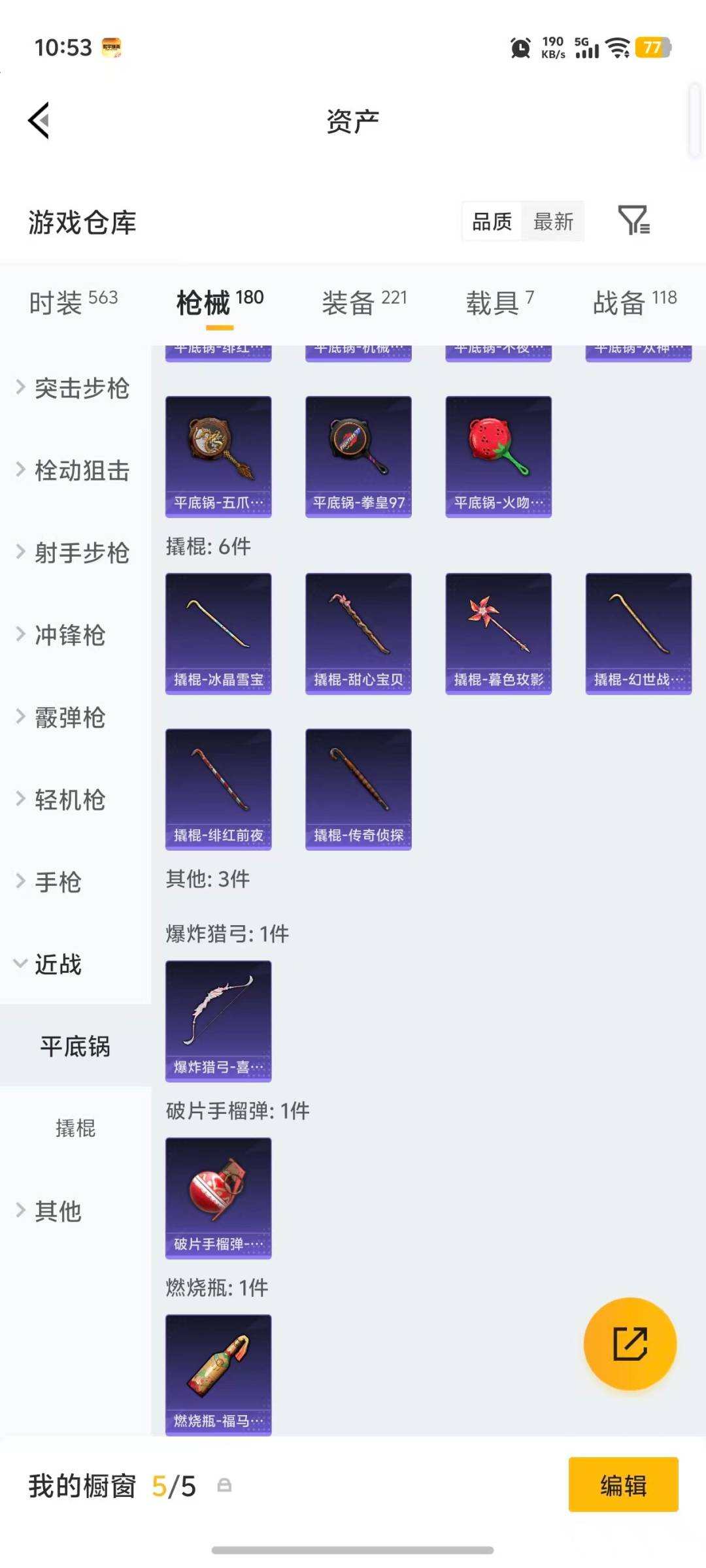Image resolution: width=706 pixels, height=1568 pixels.
Task: Tap the back arrow to leave 资产 page
Action: 39,120
